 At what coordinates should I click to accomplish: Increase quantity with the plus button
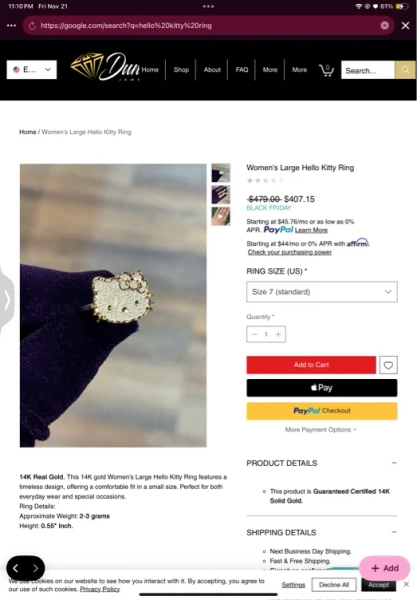(x=279, y=334)
